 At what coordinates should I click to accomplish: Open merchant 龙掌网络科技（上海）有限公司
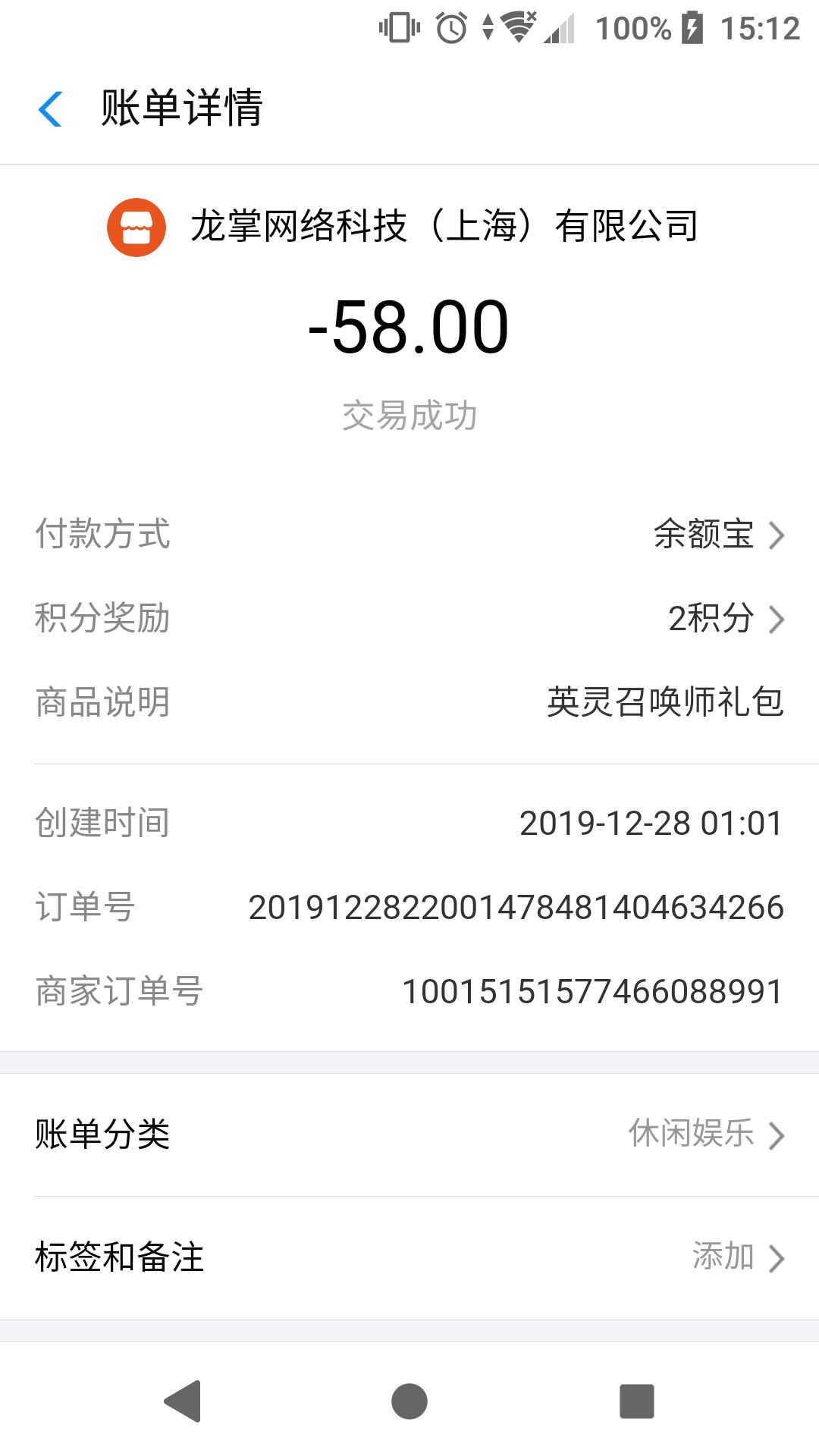pos(403,227)
